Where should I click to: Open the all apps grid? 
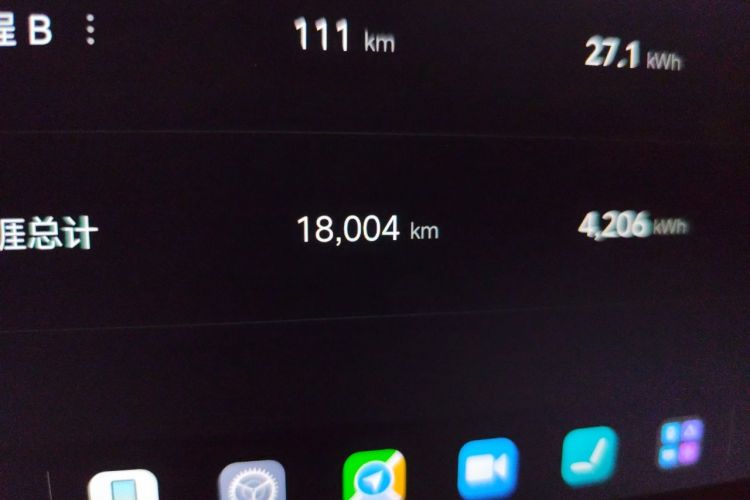(x=680, y=443)
